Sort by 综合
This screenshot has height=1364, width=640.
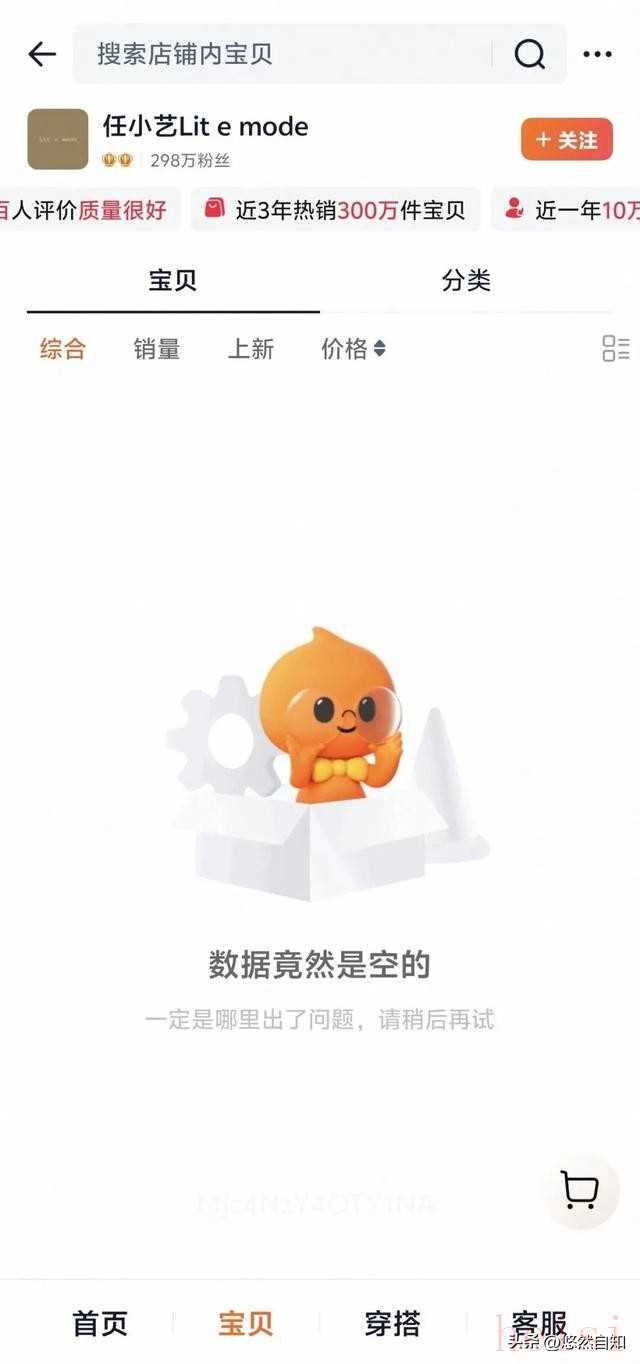63,349
